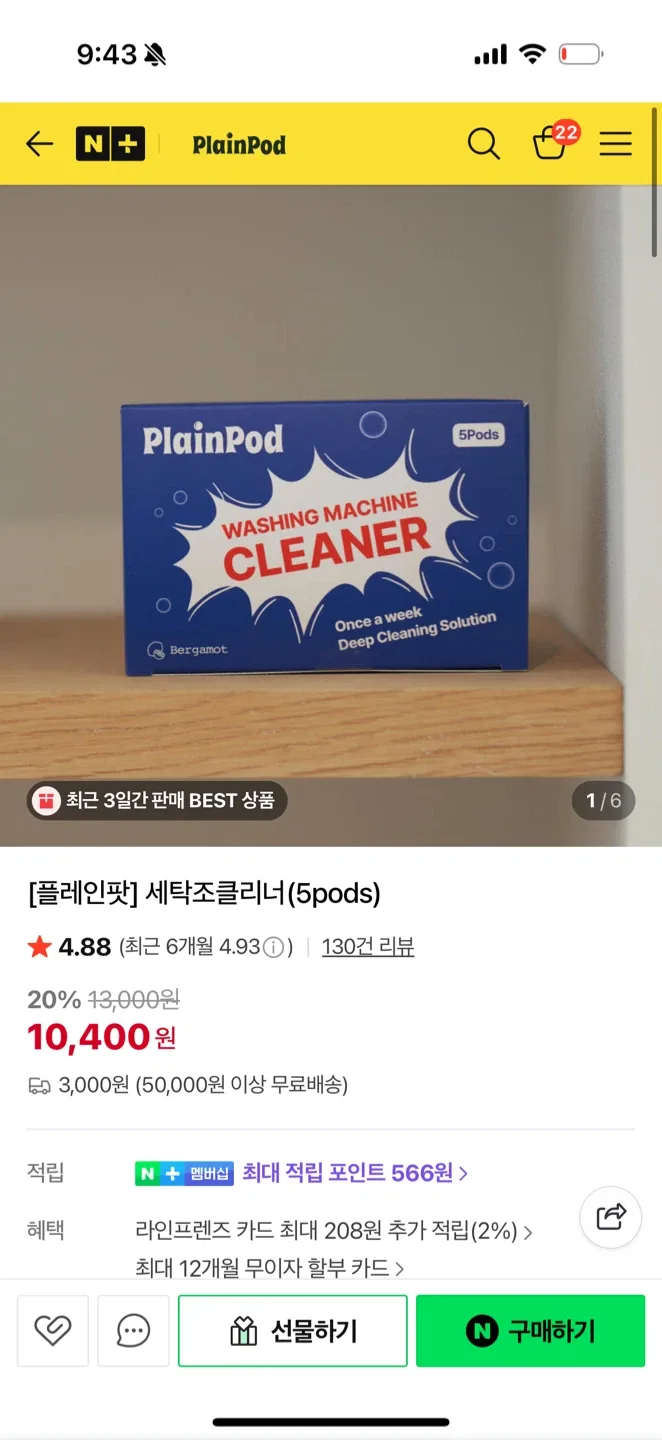
Task: Open the shopping cart with 22 items
Action: (551, 143)
